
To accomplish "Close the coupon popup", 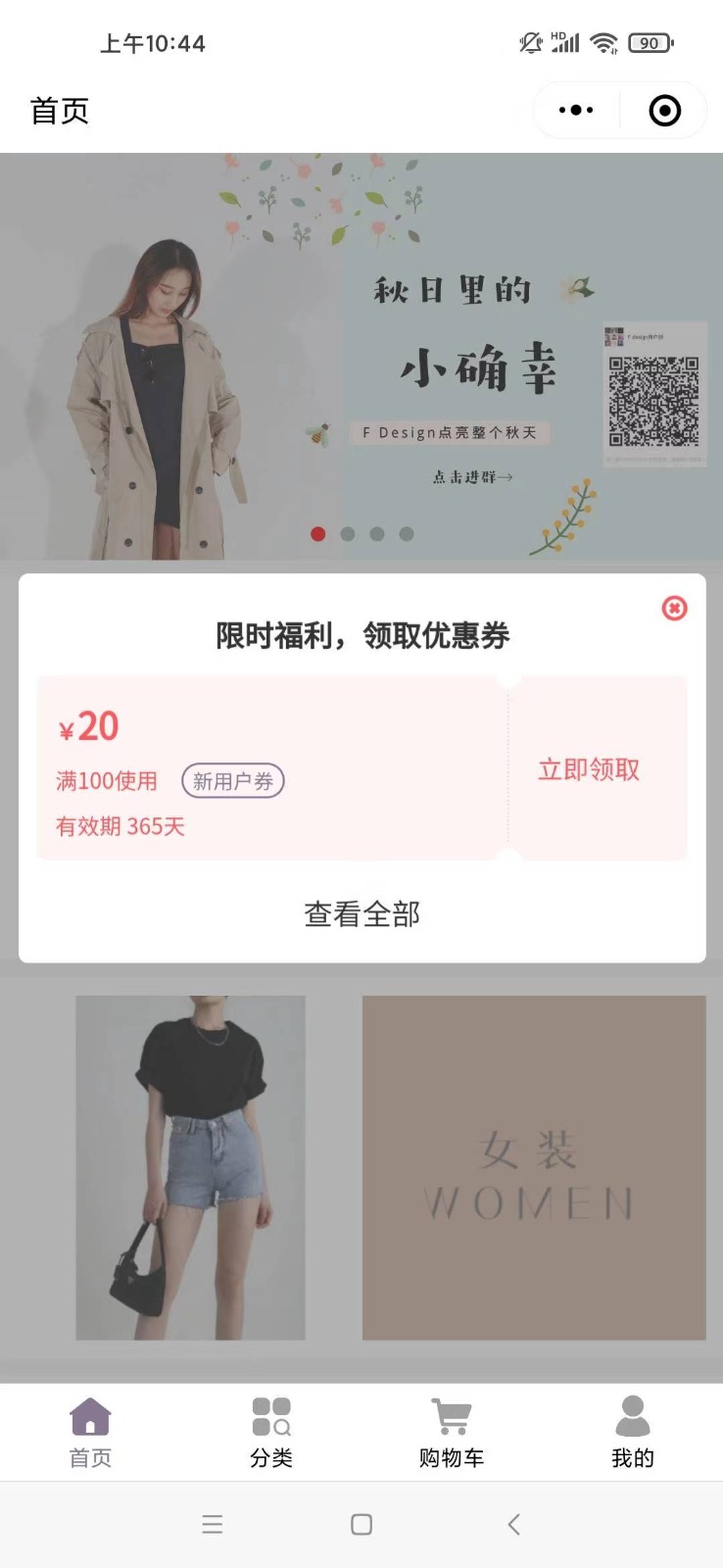I will coord(674,609).
